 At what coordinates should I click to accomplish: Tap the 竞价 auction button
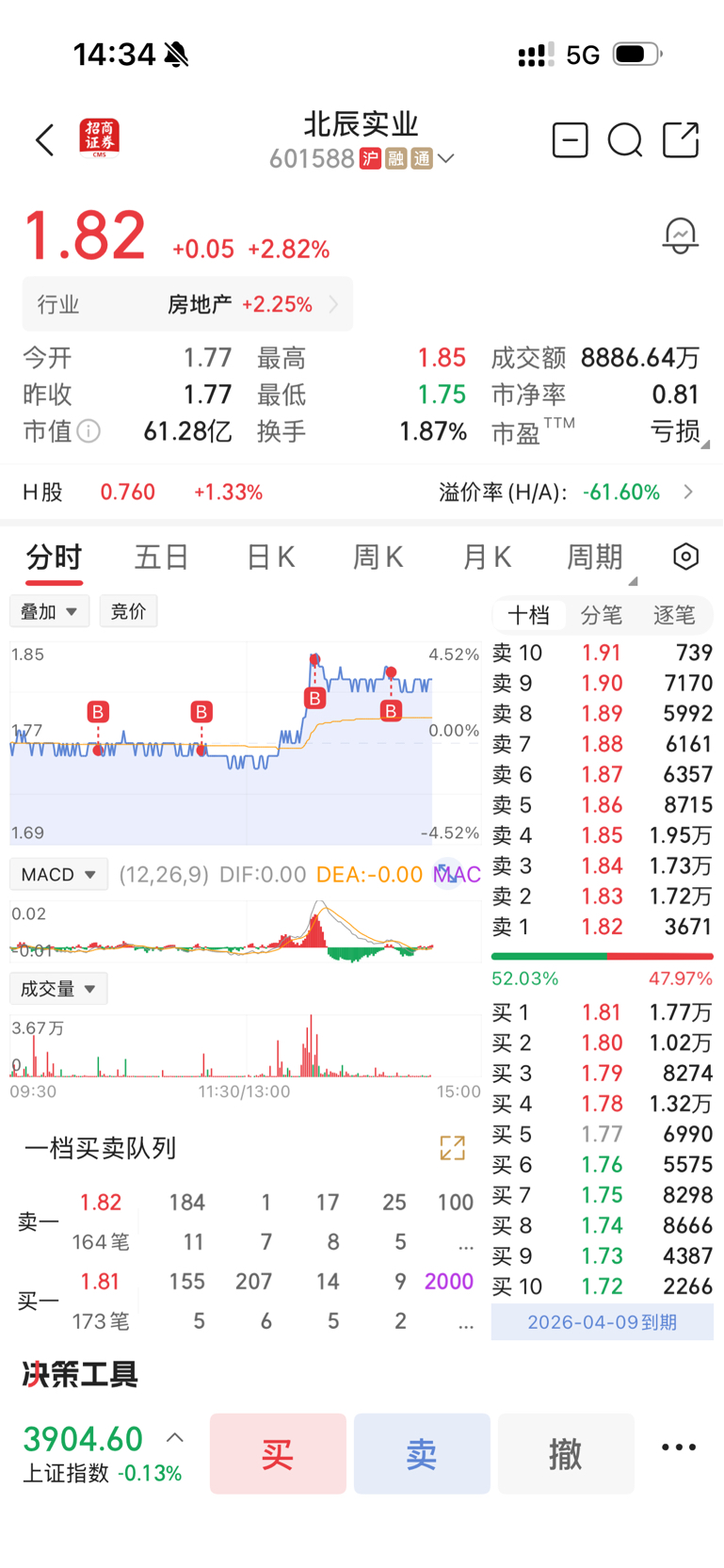pyautogui.click(x=128, y=611)
